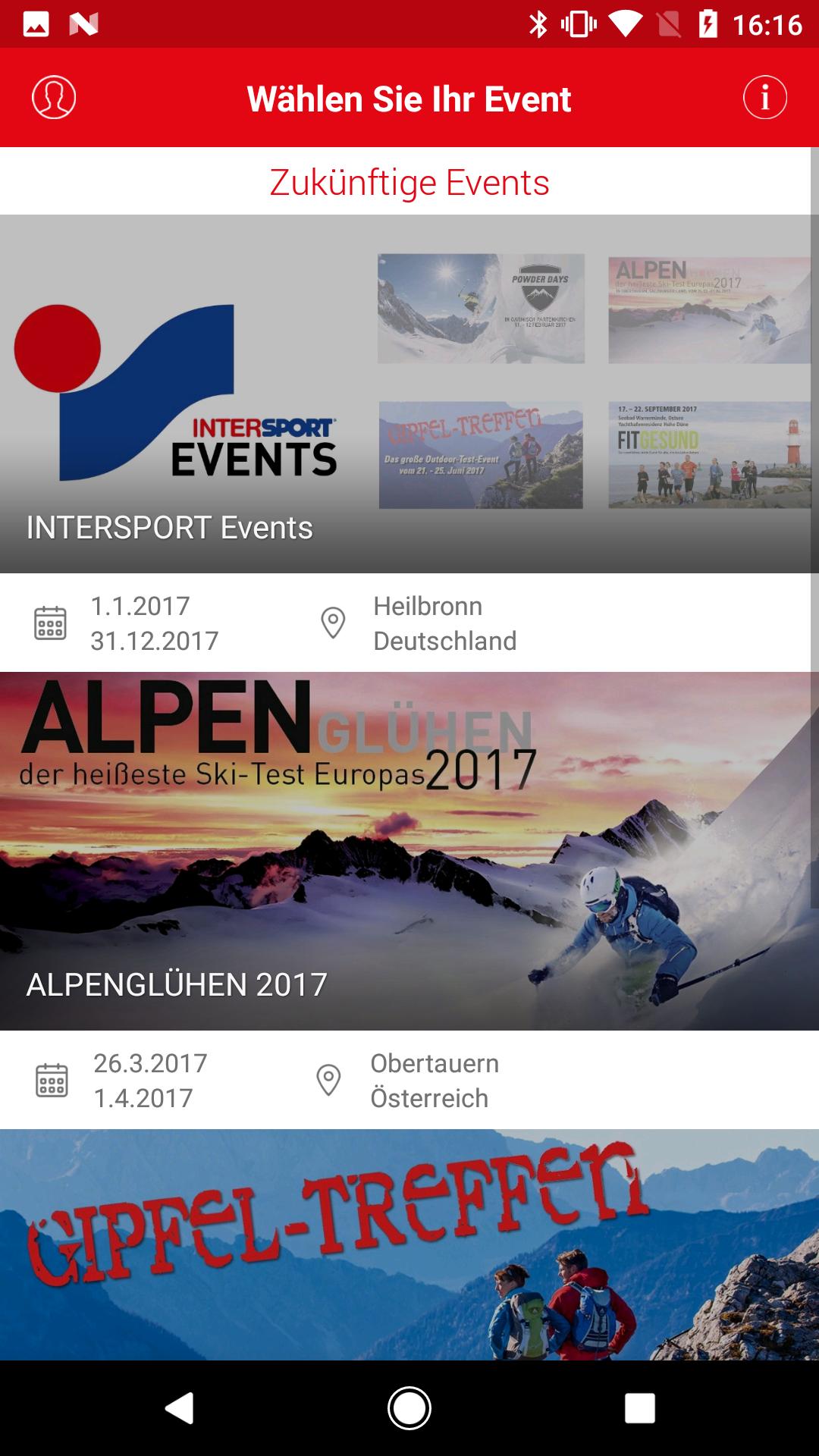This screenshot has width=819, height=1456.
Task: Tap the info icon in the header
Action: pos(765,99)
